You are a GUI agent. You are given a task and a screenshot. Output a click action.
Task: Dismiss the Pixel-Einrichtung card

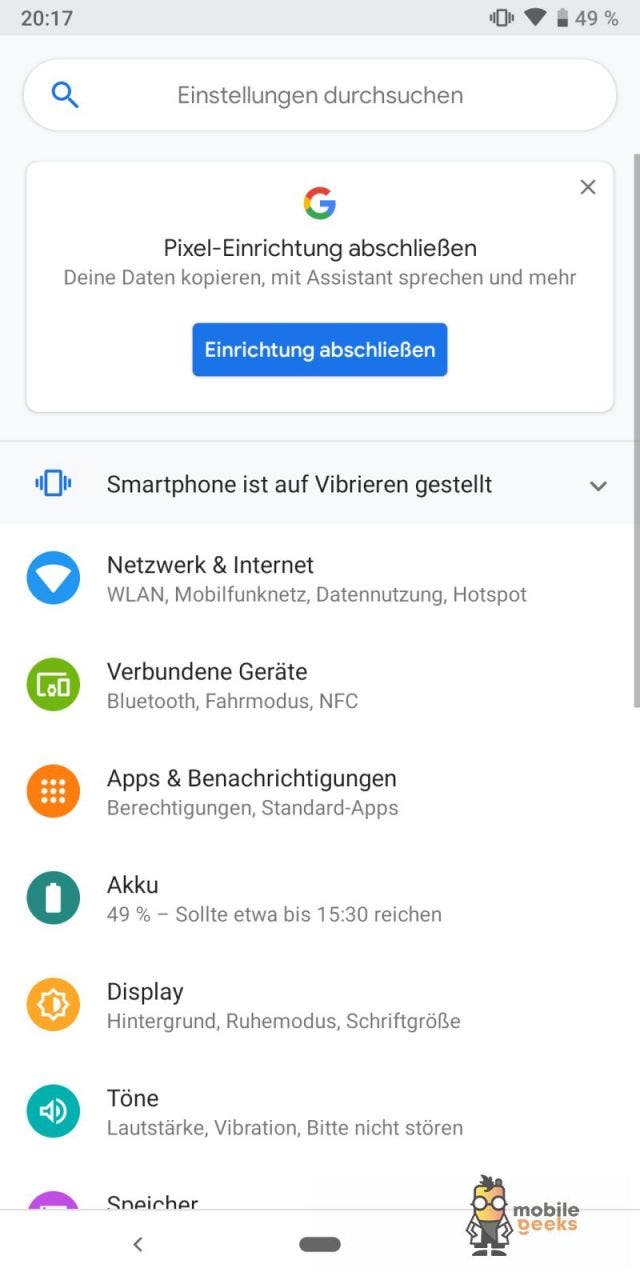pos(588,187)
